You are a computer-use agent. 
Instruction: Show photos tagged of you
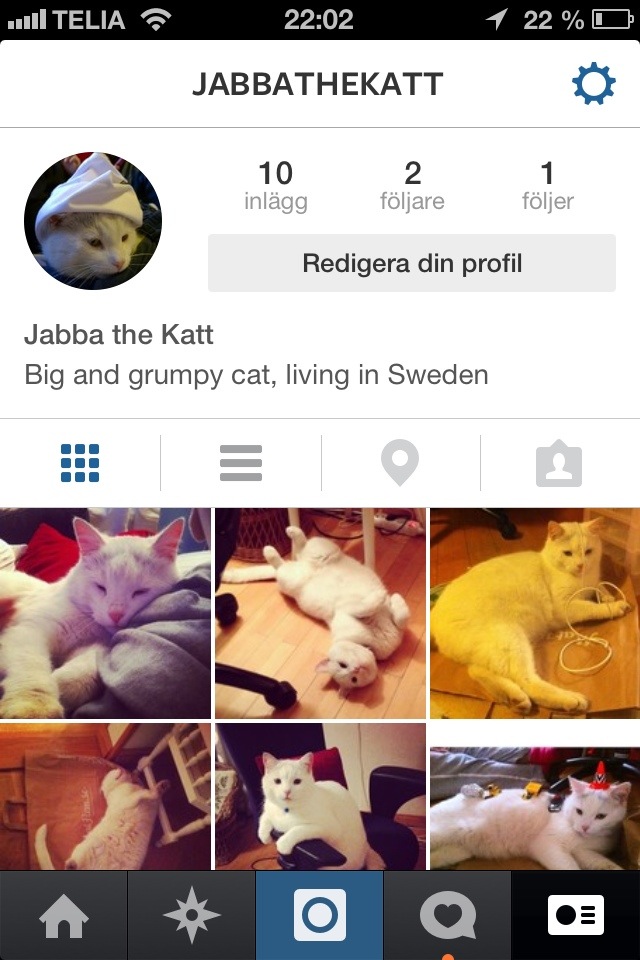pos(559,464)
